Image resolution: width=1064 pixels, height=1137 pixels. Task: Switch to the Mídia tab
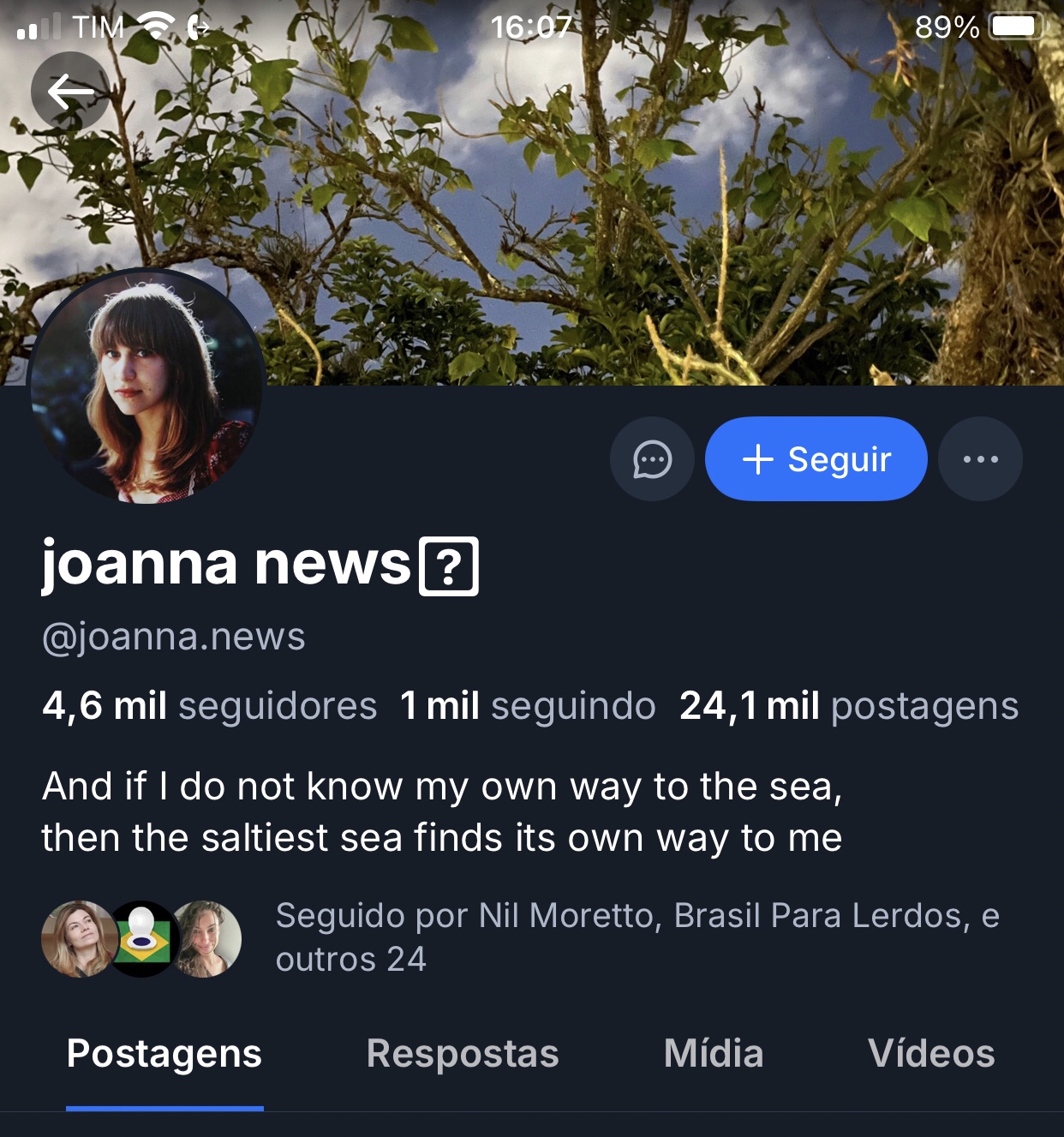coord(714,1054)
